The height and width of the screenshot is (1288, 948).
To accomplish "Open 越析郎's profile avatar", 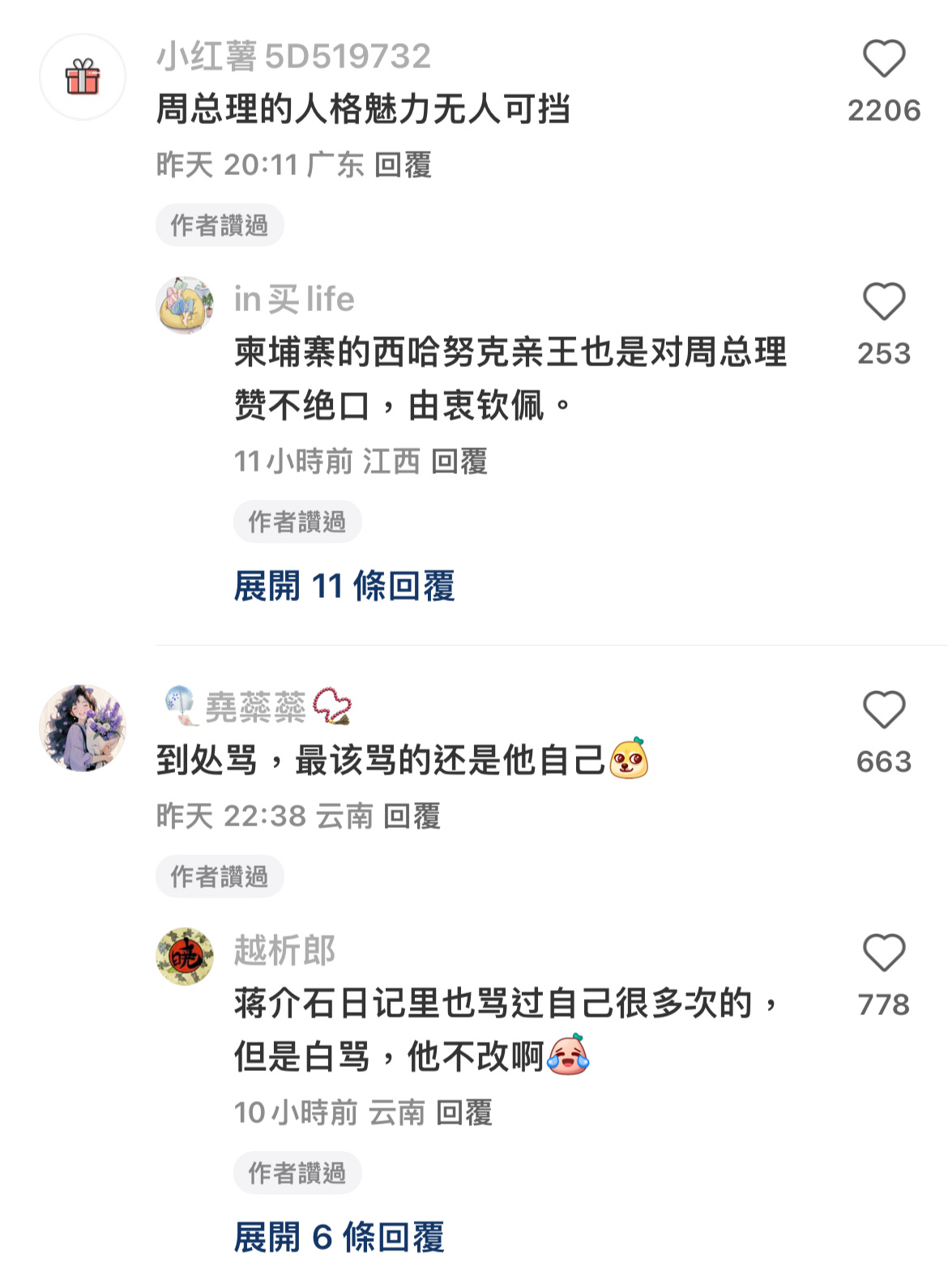I will 185,957.
